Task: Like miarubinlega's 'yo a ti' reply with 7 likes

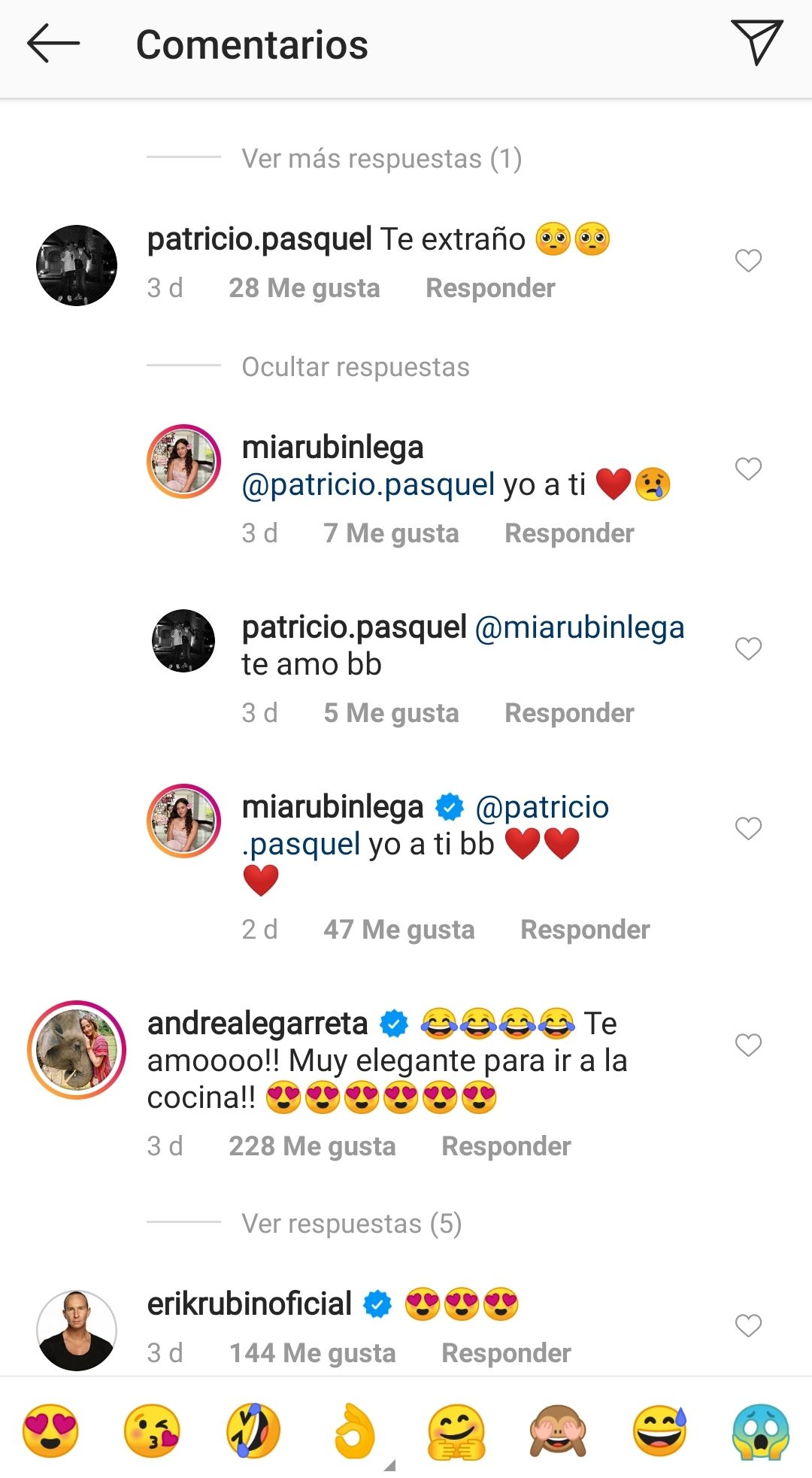Action: click(748, 469)
